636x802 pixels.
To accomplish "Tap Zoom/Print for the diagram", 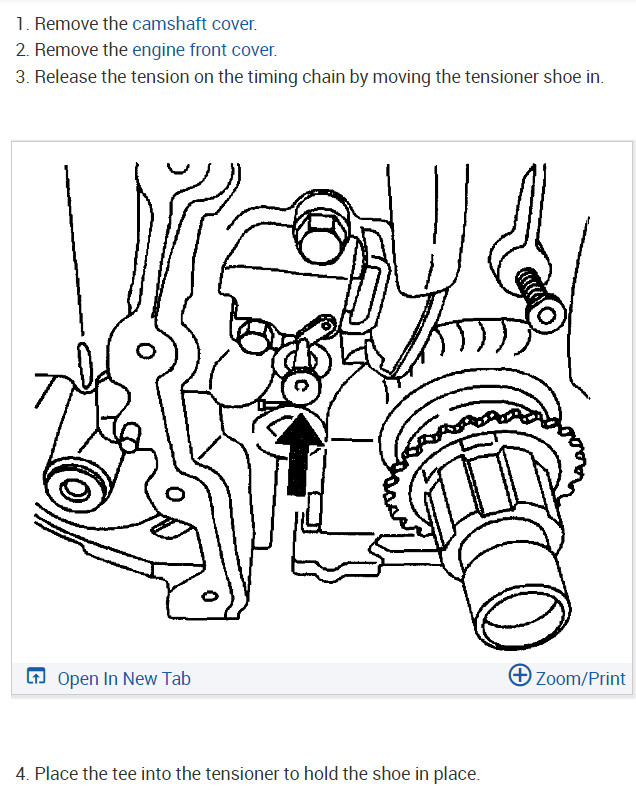I will point(568,677).
